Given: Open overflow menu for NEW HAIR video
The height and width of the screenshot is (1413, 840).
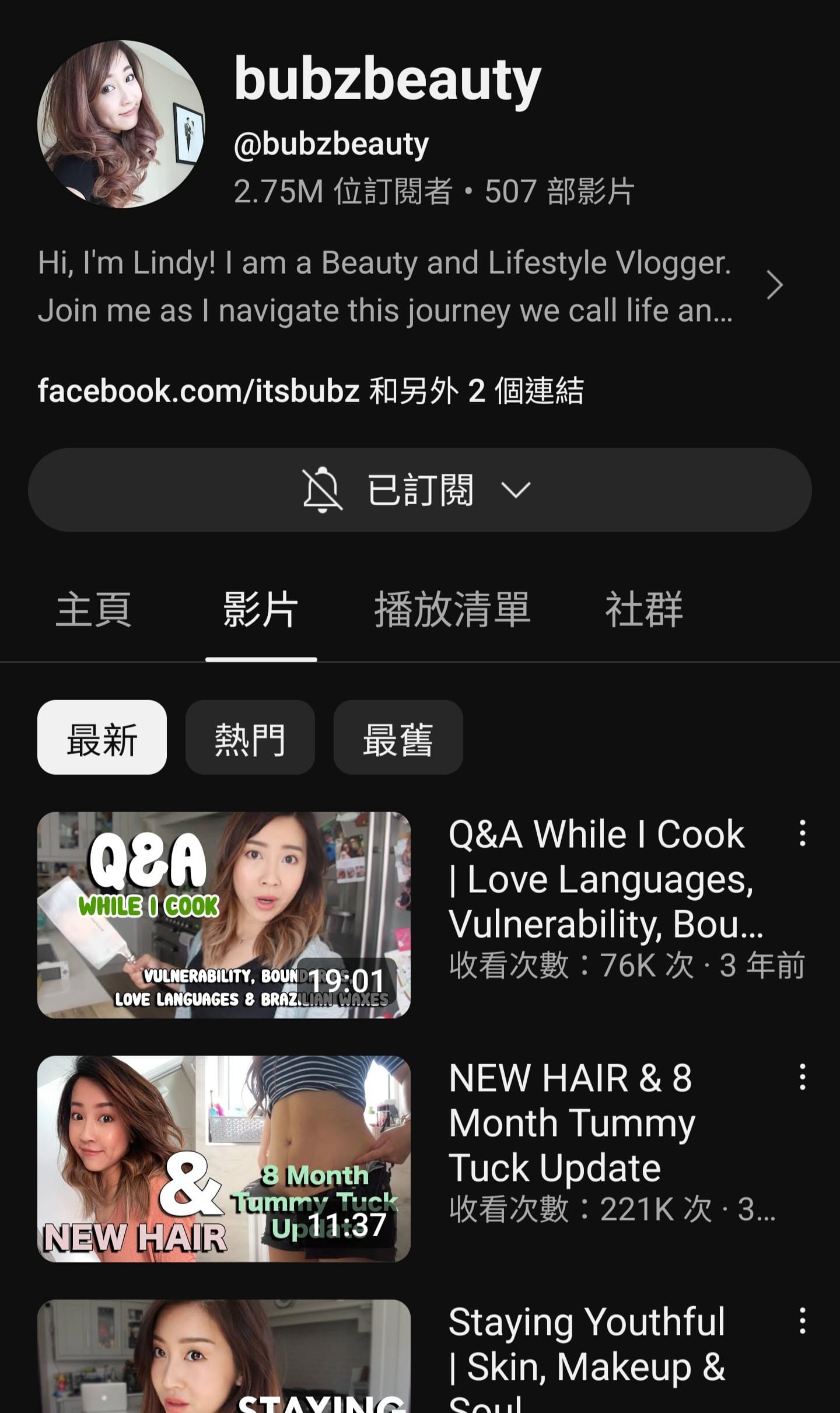Looking at the screenshot, I should coord(803,1076).
